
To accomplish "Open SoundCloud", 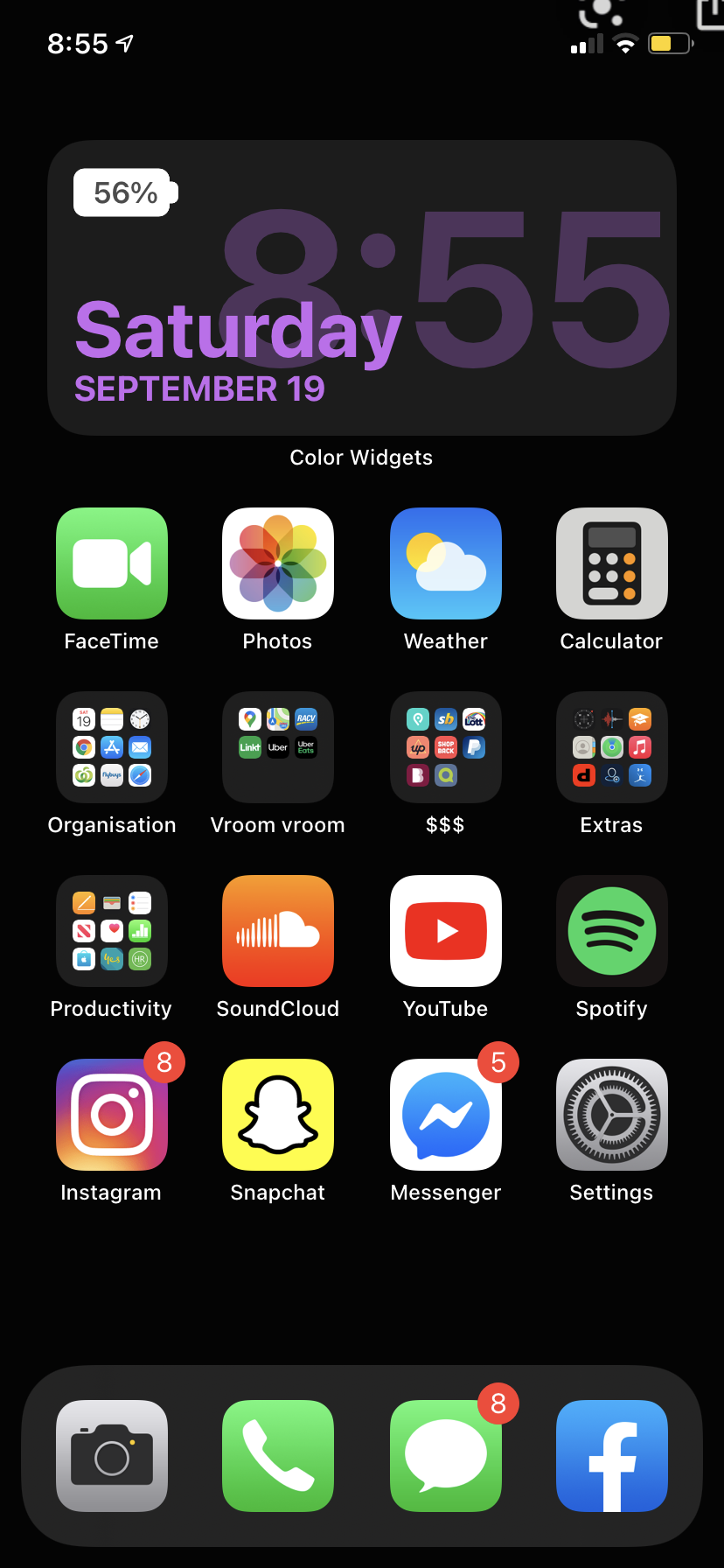I will tap(277, 931).
